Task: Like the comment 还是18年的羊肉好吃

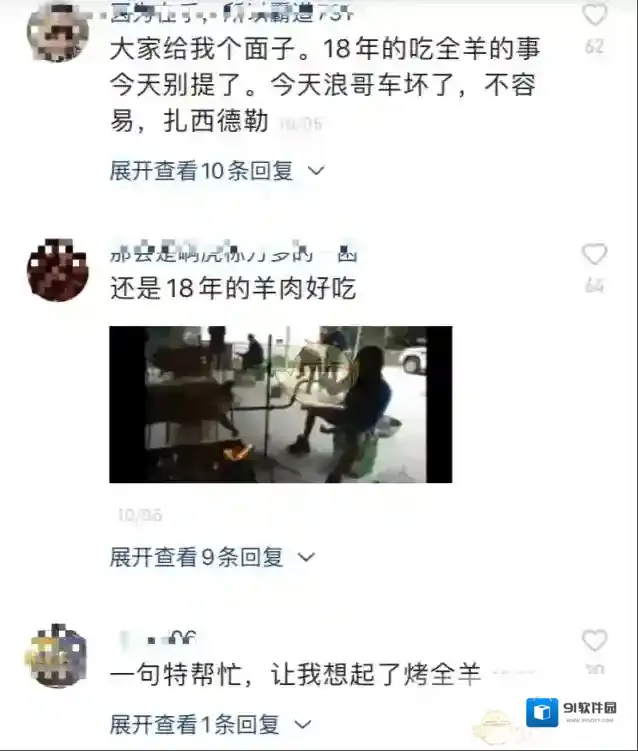Action: (x=595, y=255)
